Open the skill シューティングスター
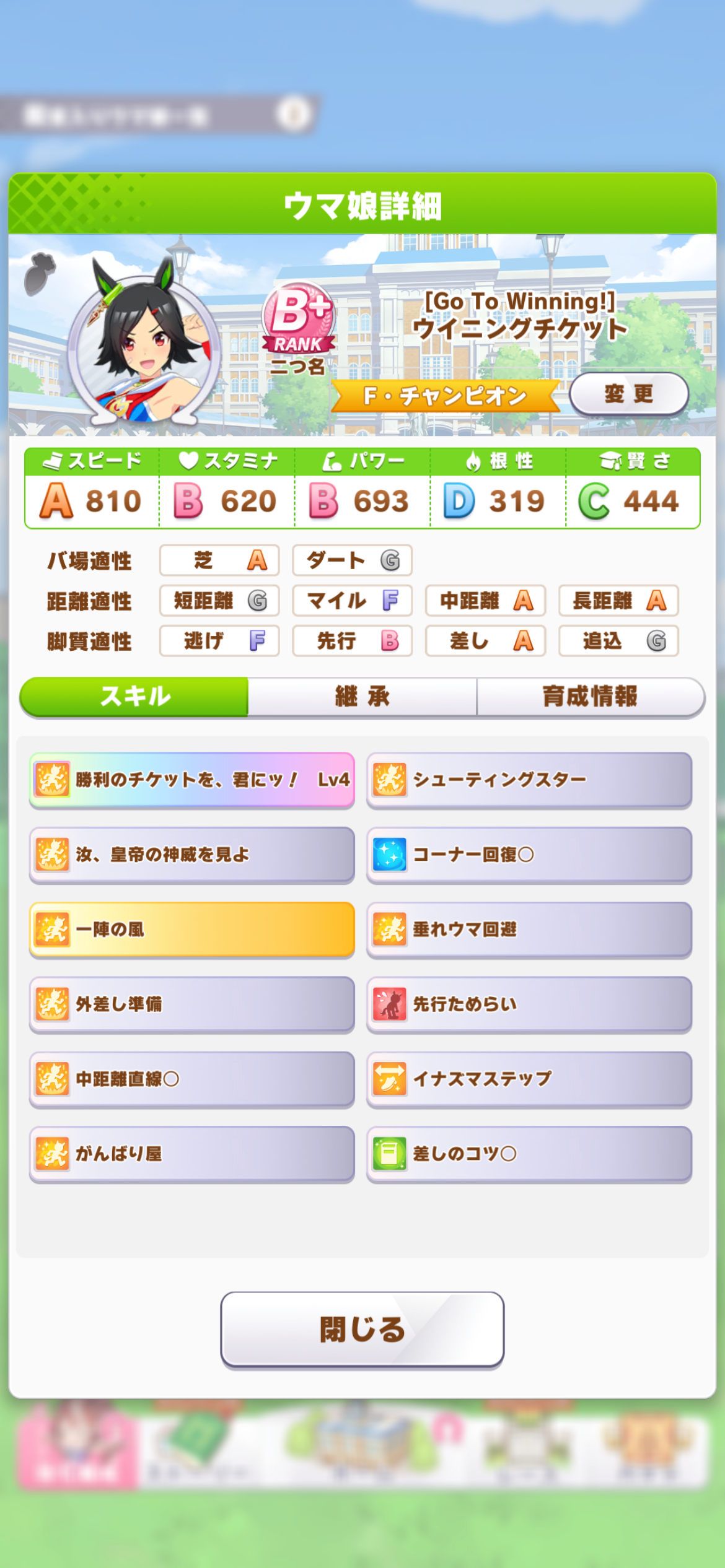The image size is (725, 1568). (x=529, y=780)
